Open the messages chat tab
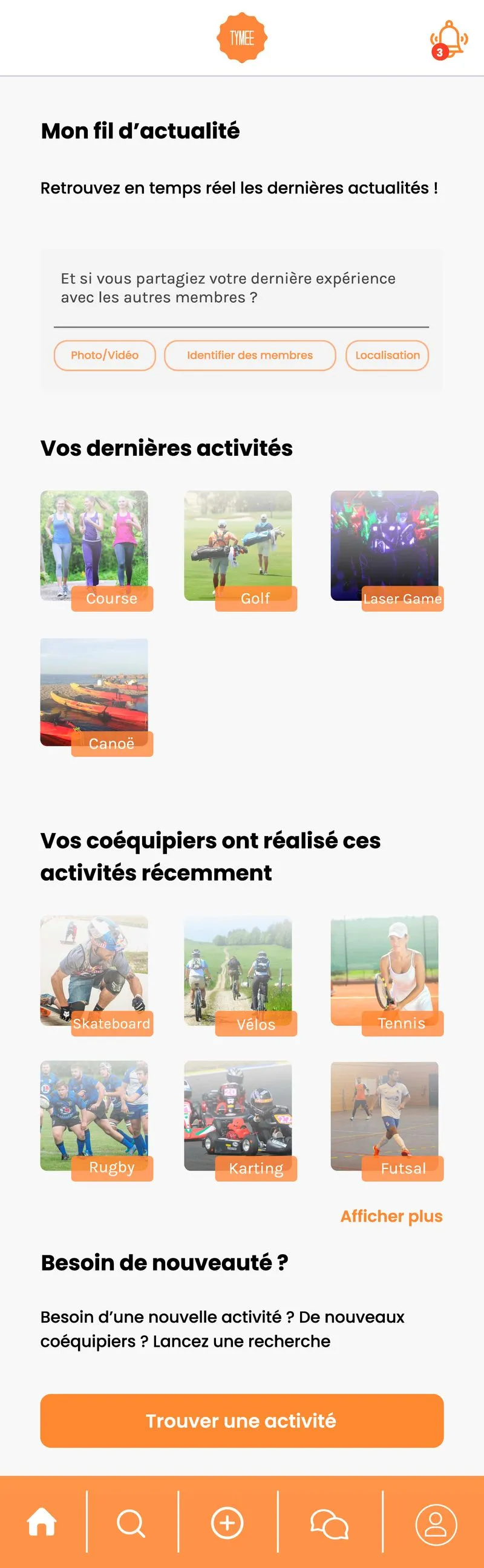484x1568 pixels. (329, 1523)
